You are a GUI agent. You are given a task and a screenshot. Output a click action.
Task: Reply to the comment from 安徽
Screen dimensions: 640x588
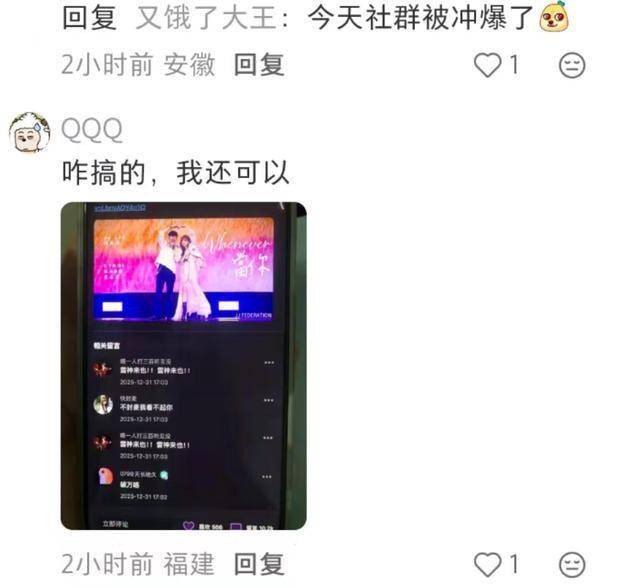coord(259,65)
